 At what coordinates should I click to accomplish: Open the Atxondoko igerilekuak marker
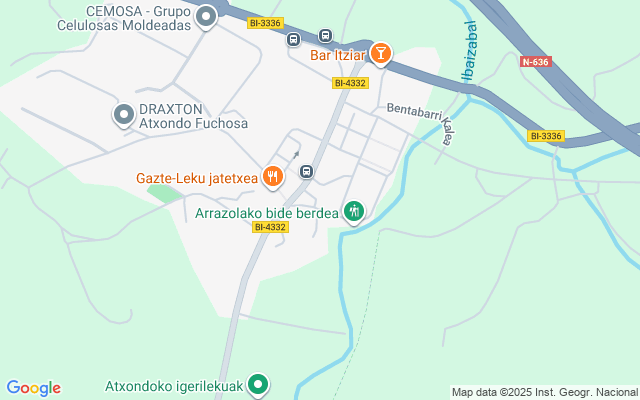259,384
